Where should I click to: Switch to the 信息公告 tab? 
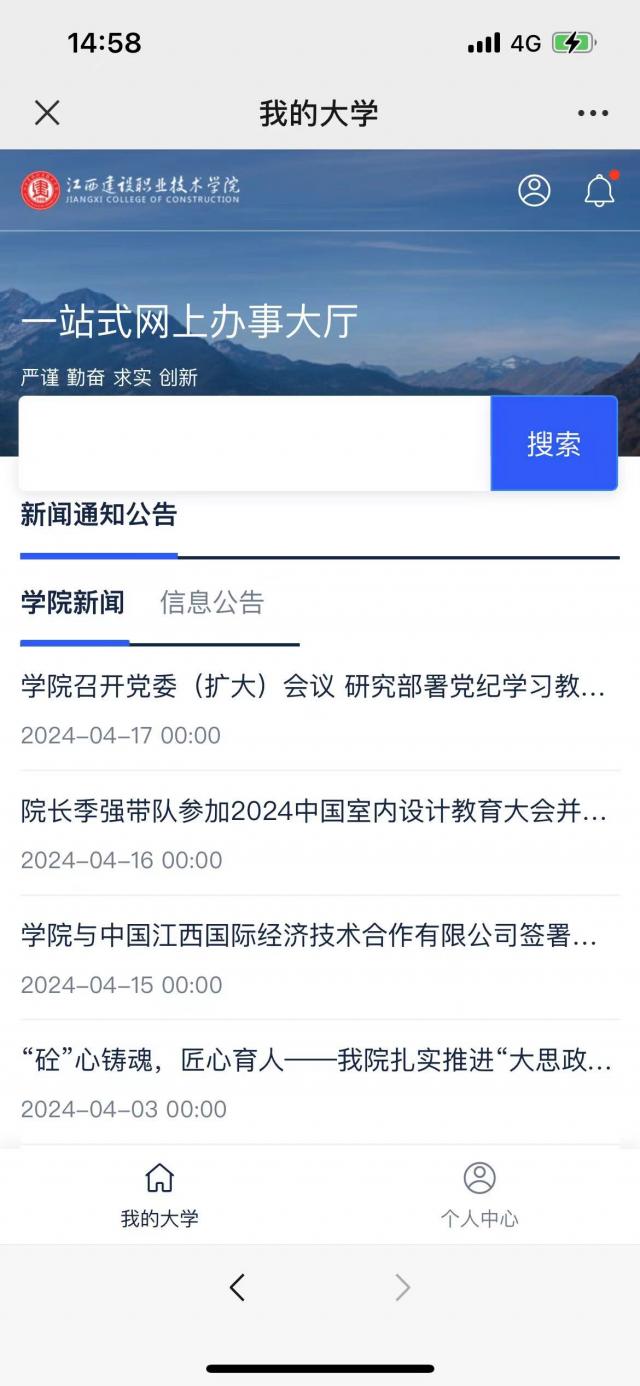(212, 602)
